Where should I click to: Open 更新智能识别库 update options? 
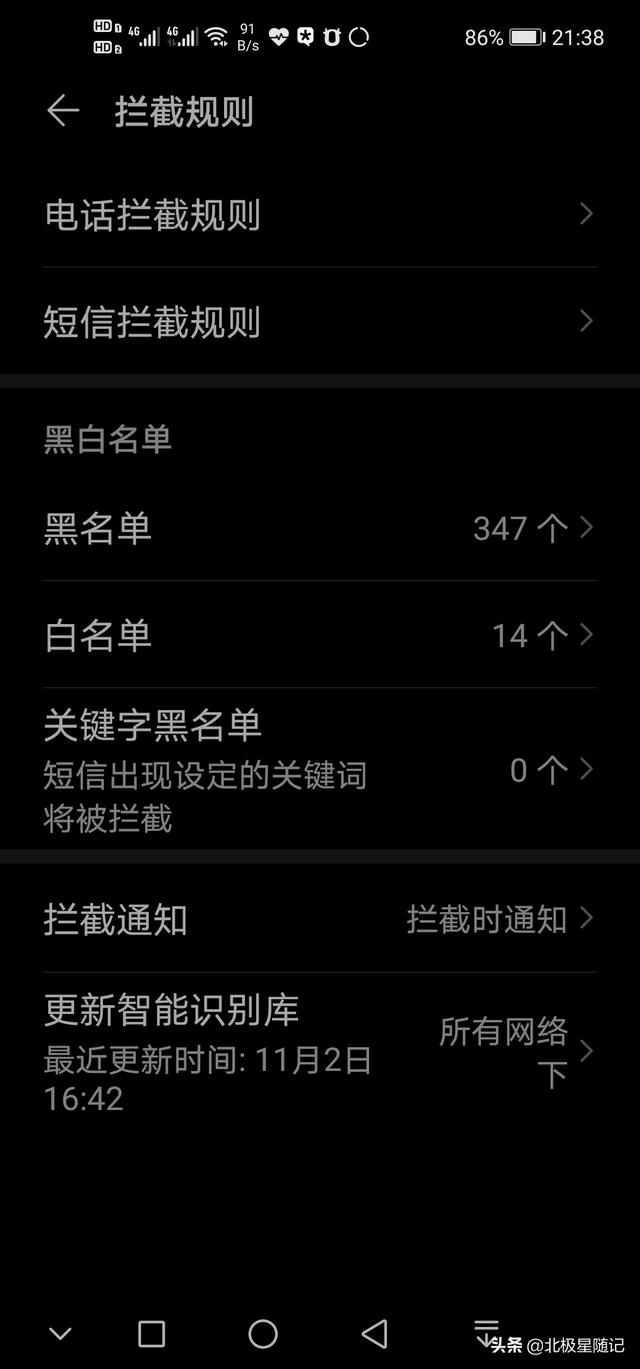pyautogui.click(x=320, y=1052)
